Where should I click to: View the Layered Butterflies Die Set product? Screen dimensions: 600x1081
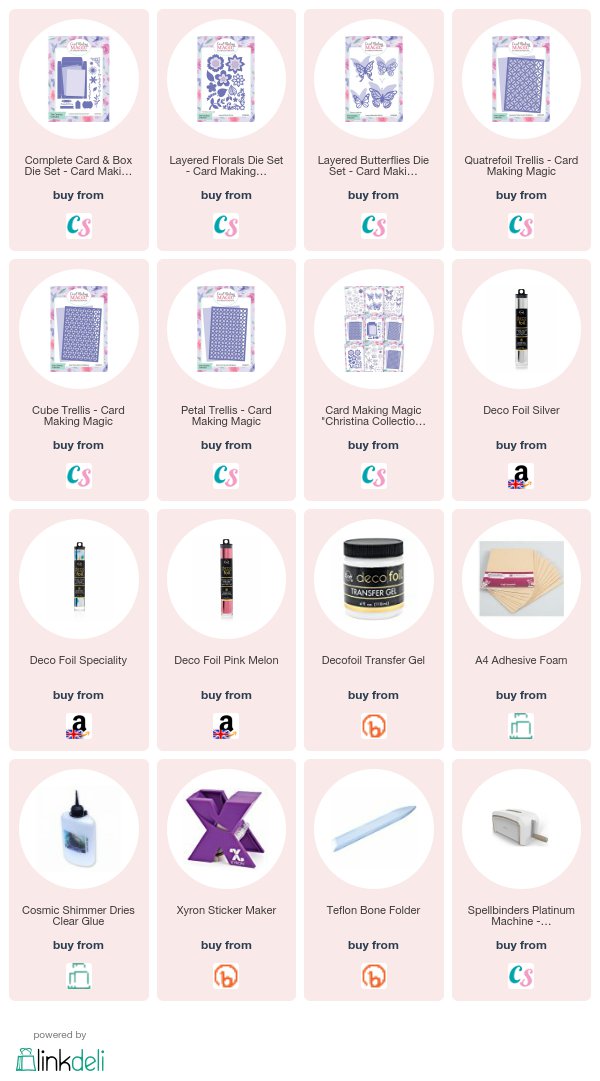(x=374, y=130)
